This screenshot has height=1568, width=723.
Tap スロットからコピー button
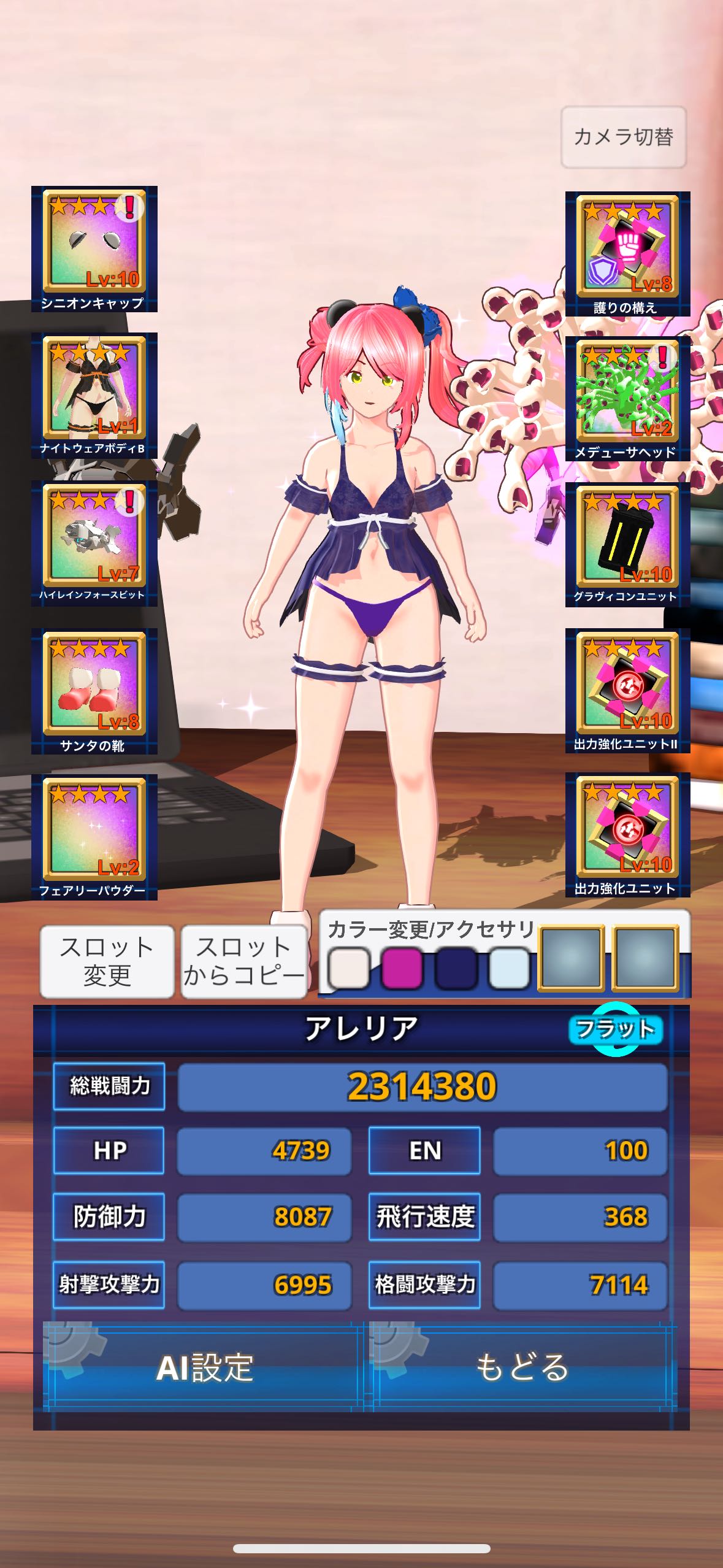pyautogui.click(x=243, y=961)
